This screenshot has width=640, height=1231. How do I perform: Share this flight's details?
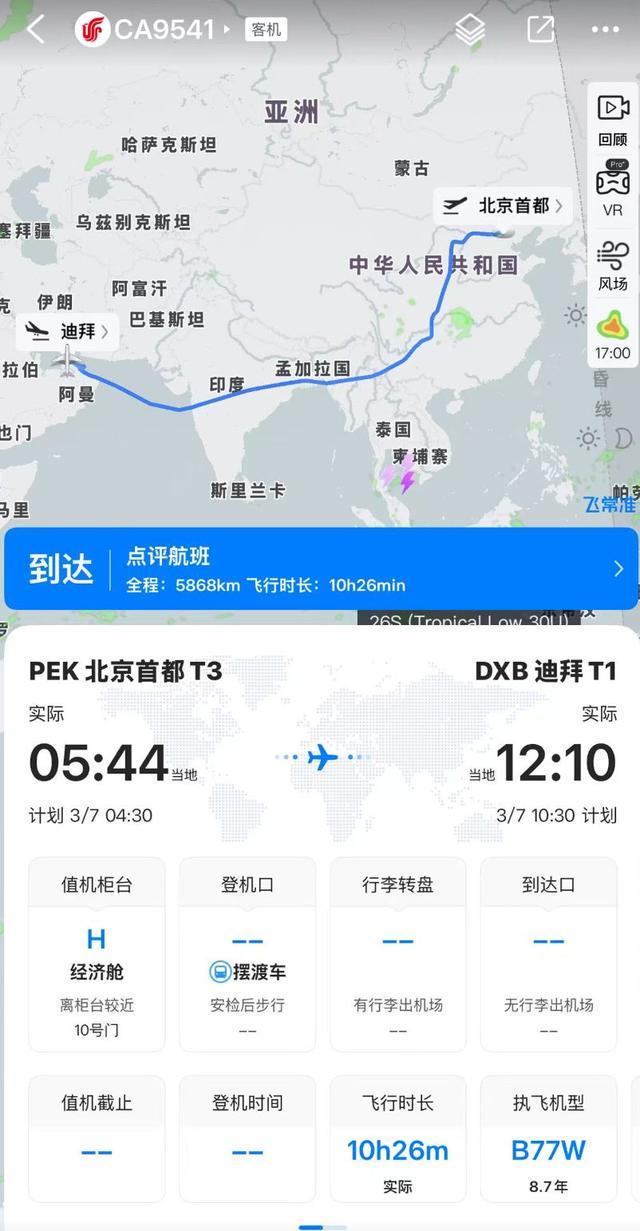point(540,29)
